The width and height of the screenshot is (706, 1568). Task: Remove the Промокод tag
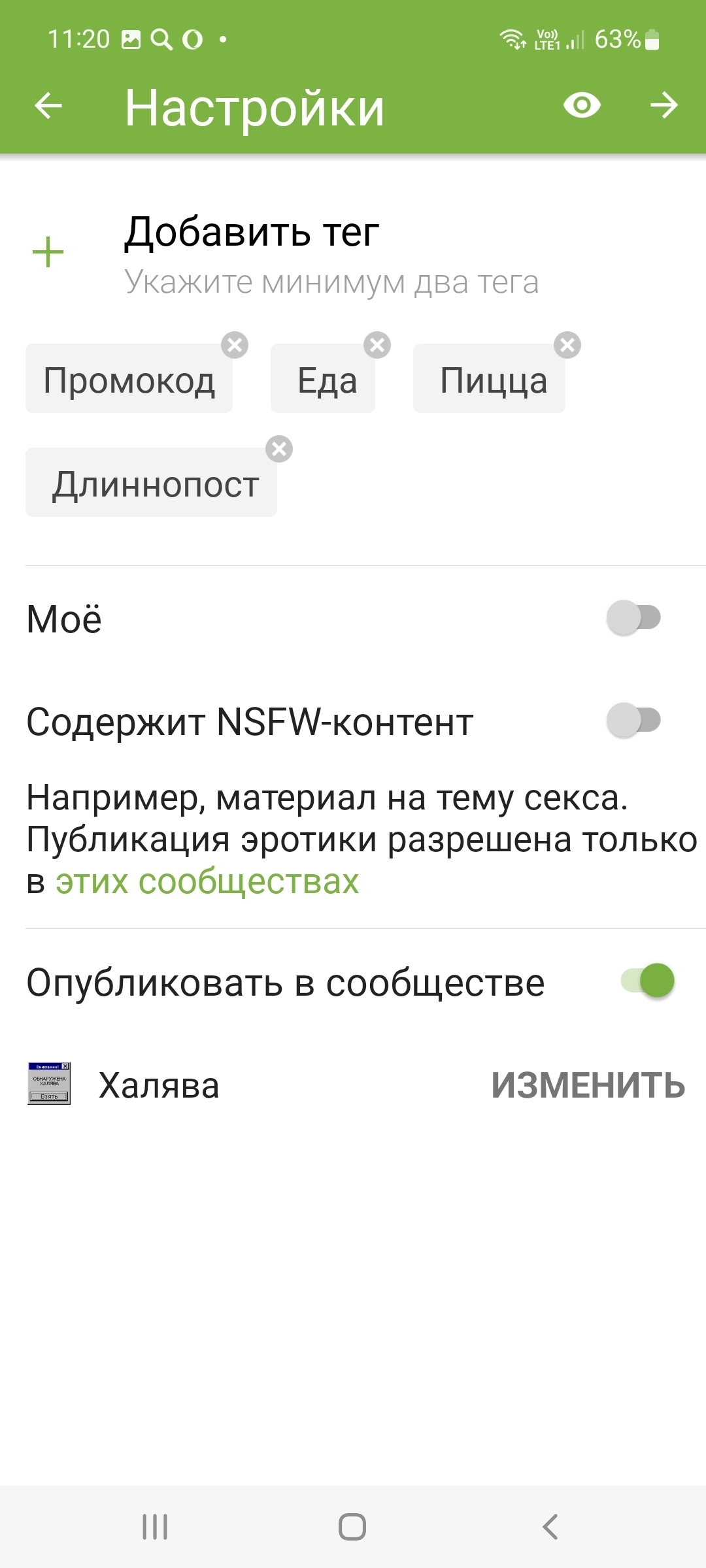click(x=235, y=345)
